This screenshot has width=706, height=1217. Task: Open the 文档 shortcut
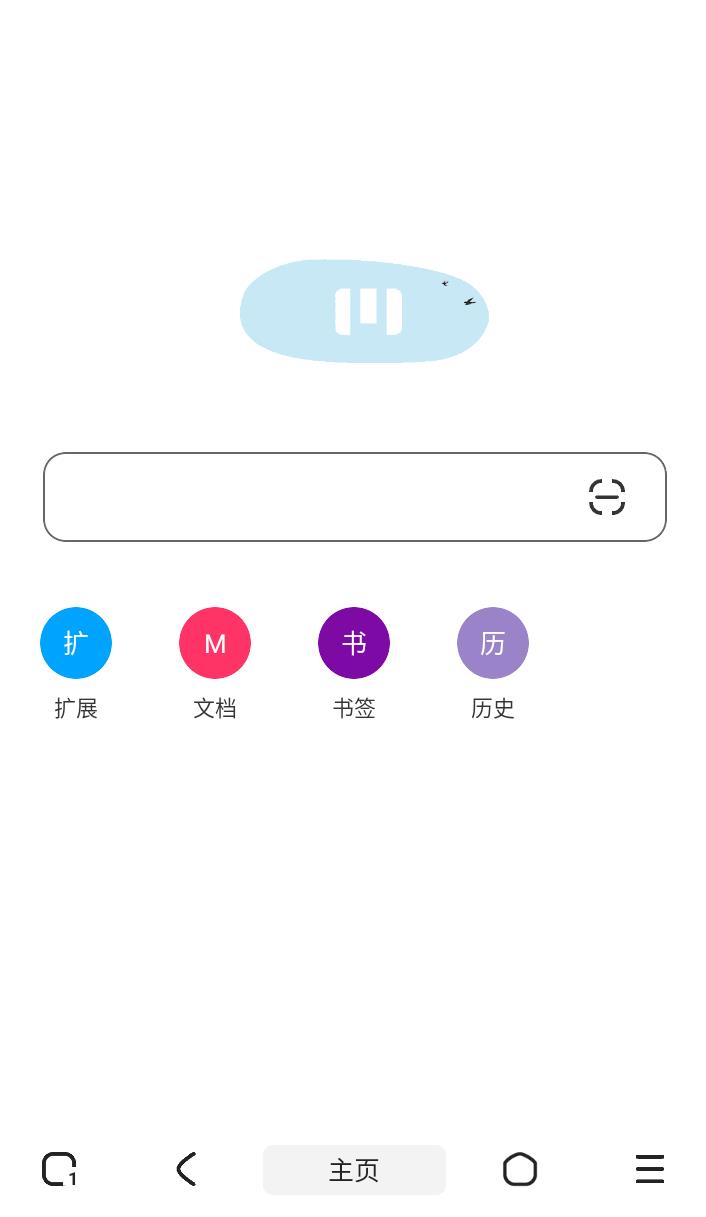(x=215, y=643)
